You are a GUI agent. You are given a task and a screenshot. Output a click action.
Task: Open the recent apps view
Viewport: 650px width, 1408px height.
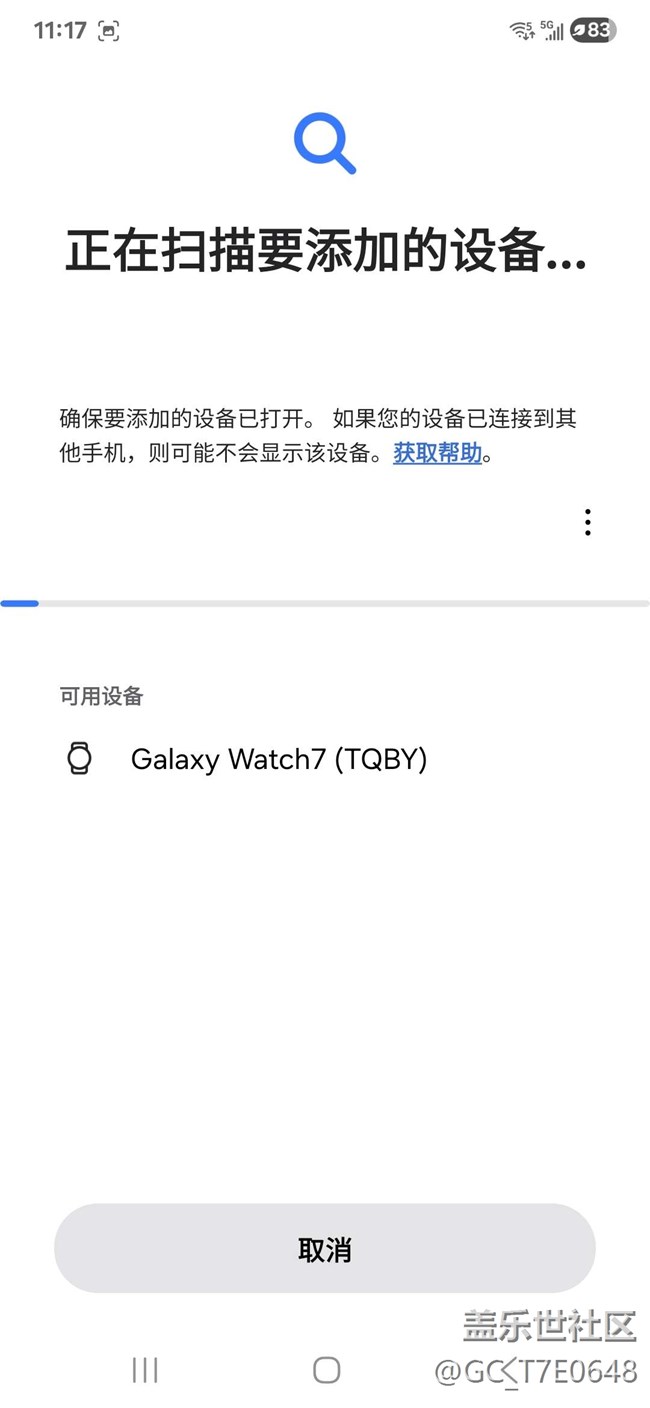(145, 1370)
